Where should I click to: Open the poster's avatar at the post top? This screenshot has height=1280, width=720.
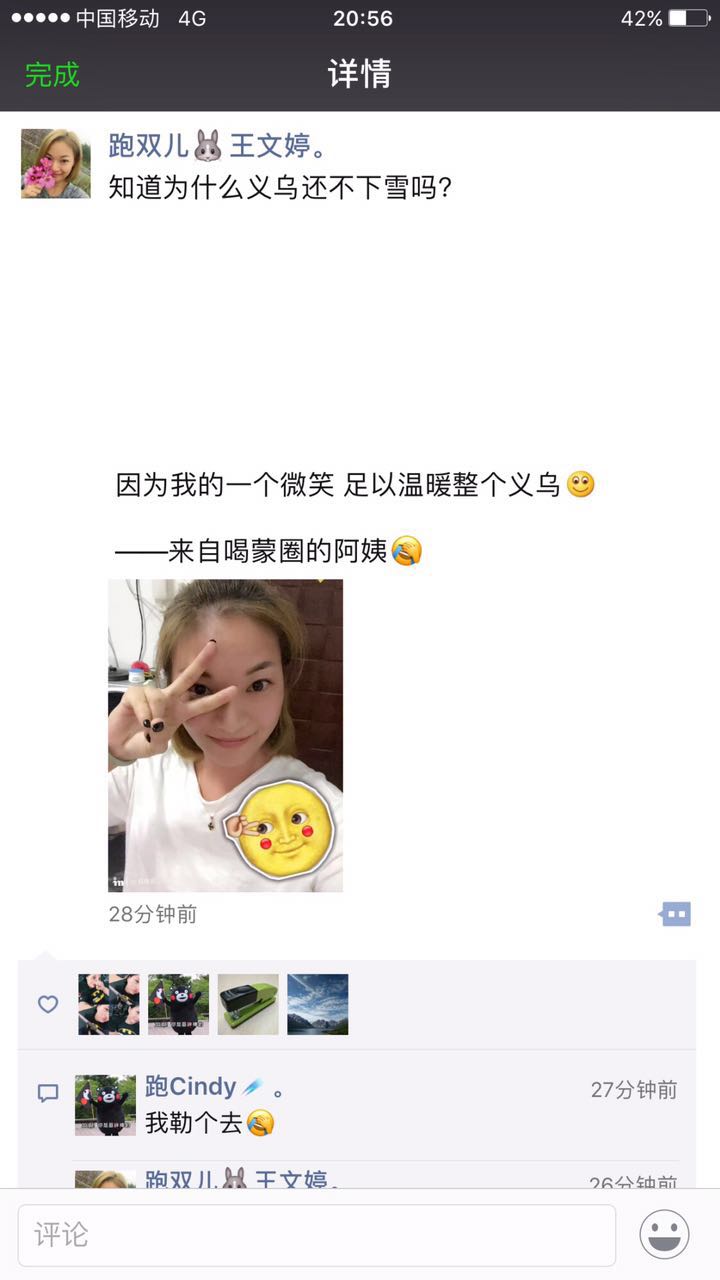[56, 163]
